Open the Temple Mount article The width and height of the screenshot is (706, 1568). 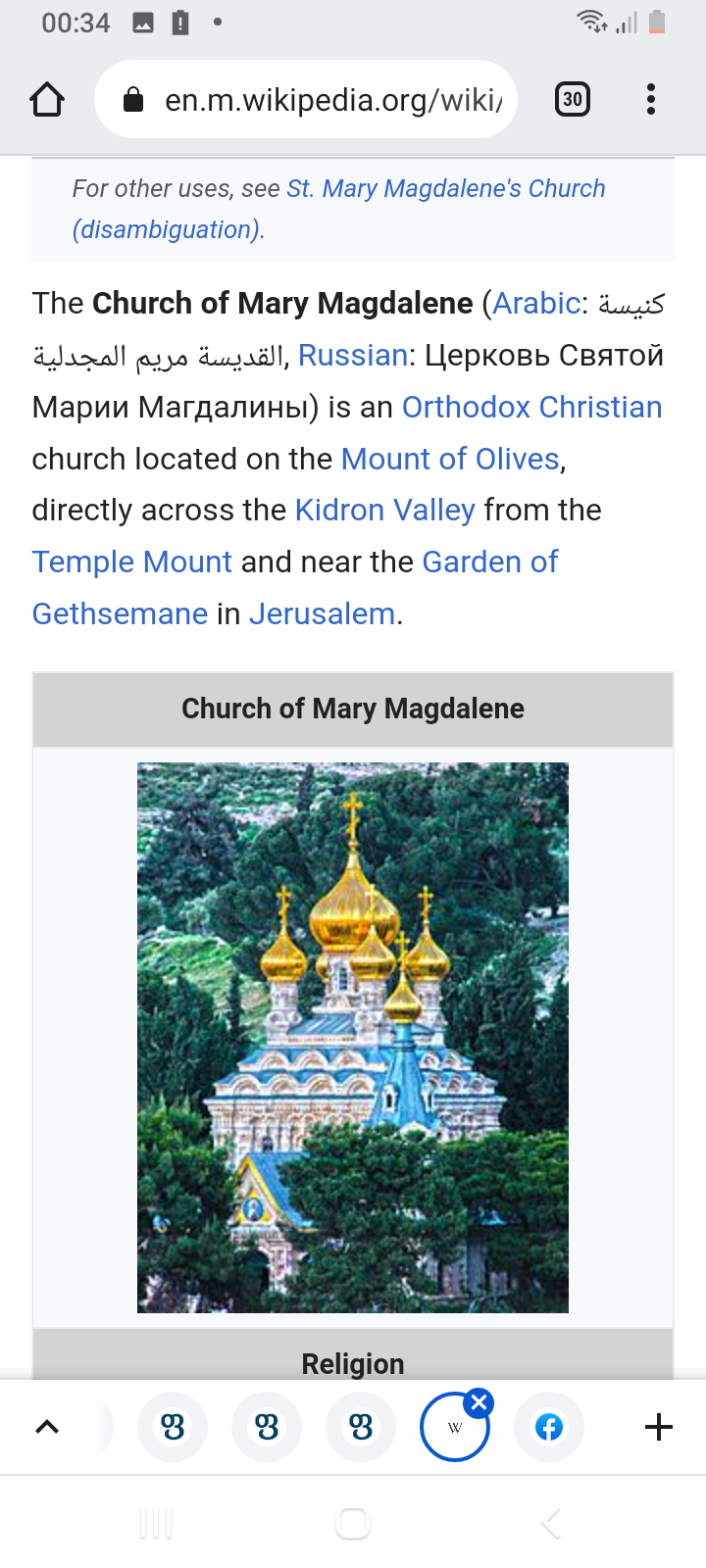coord(132,563)
